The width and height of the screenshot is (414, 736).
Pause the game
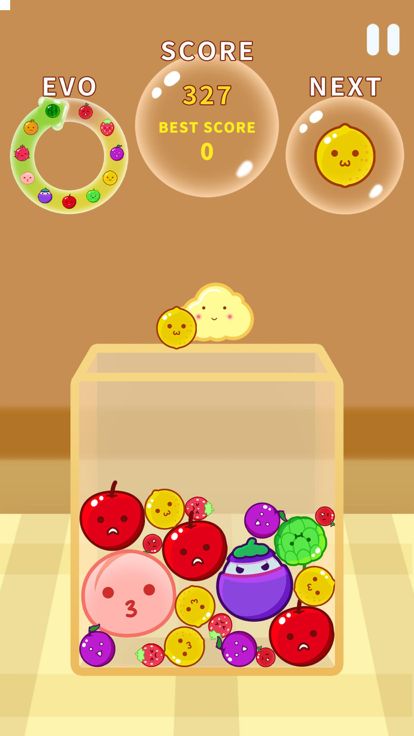pos(383,40)
